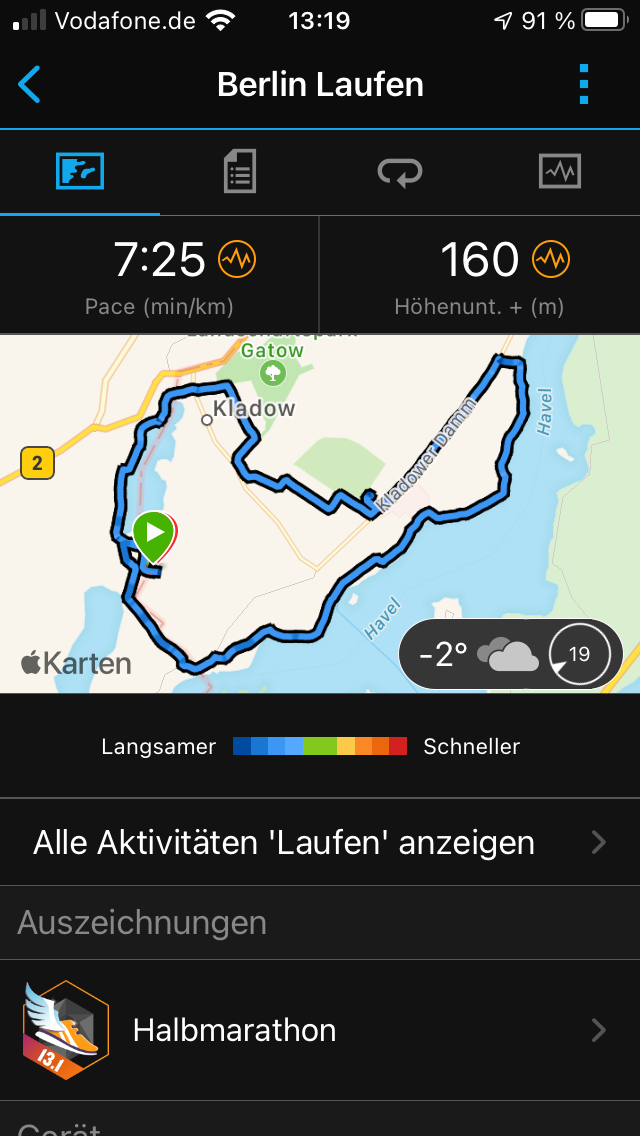This screenshot has height=1136, width=640.
Task: Open the three-dot overflow menu
Action: pos(584,85)
